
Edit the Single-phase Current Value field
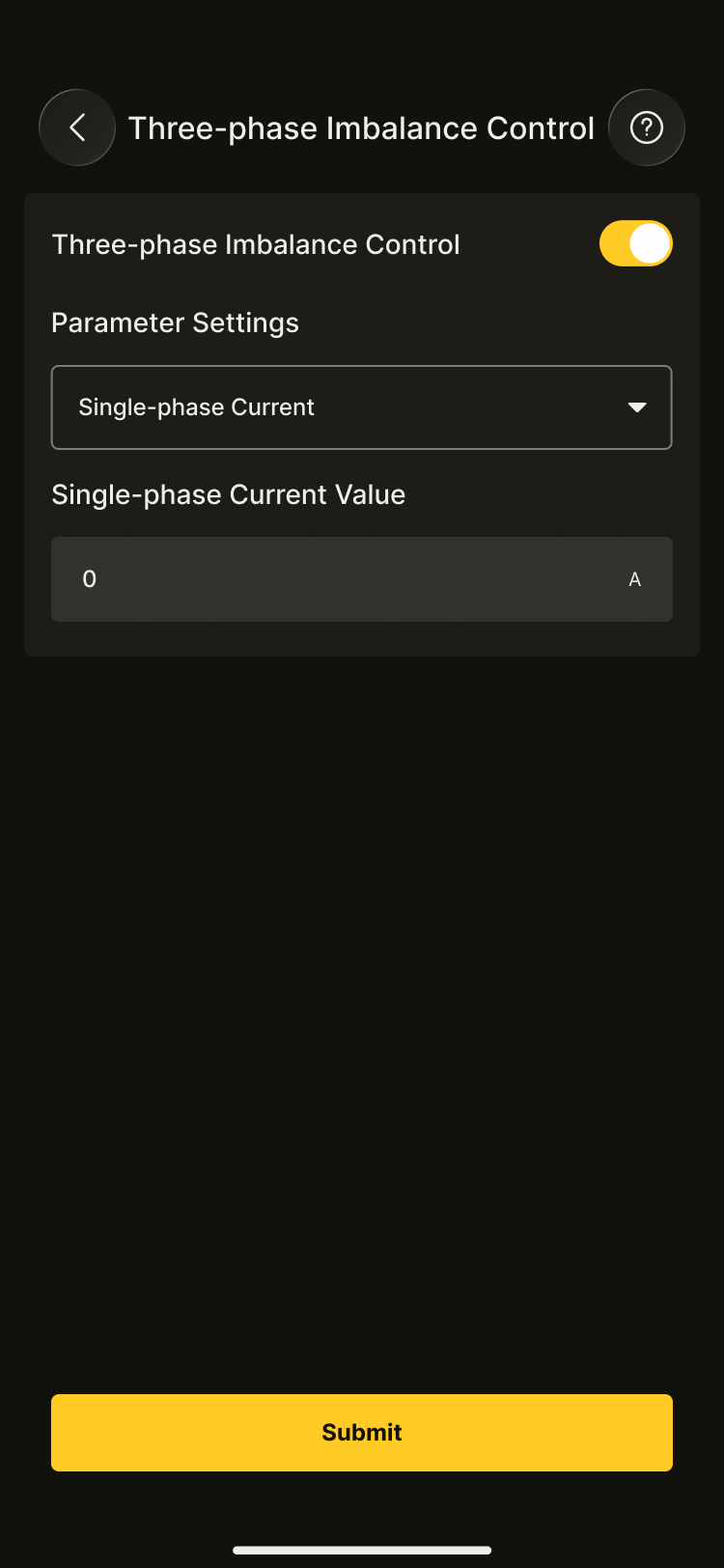tap(348, 579)
